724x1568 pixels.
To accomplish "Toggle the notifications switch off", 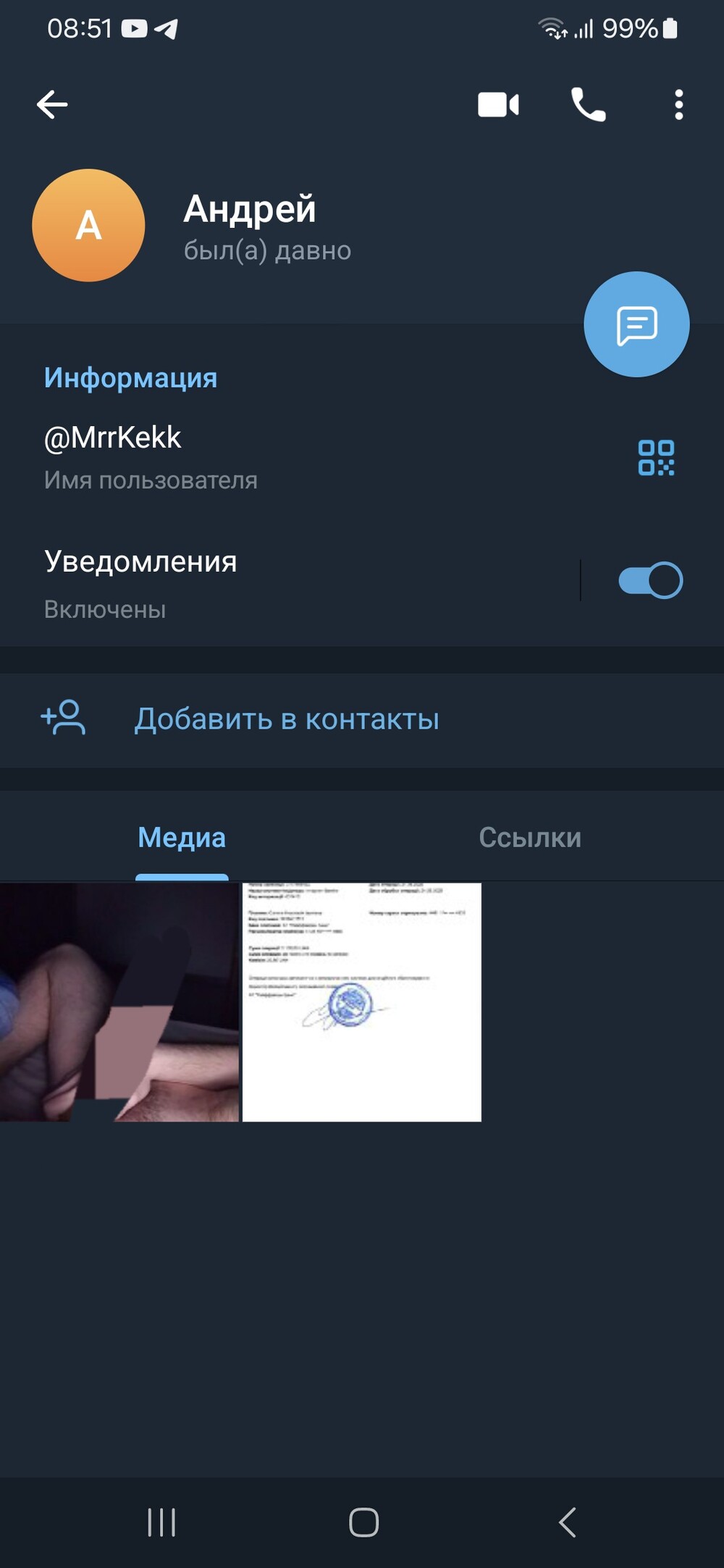I will click(650, 580).
